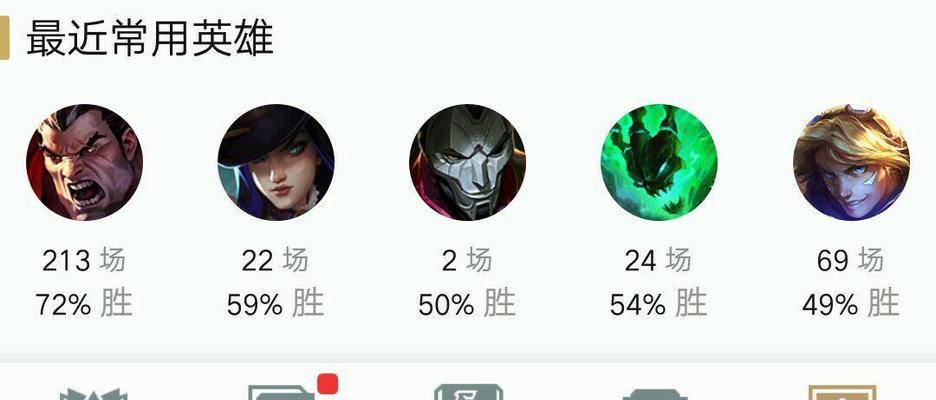Tap the blond hero with 69 games
The height and width of the screenshot is (400, 936).
(x=850, y=162)
